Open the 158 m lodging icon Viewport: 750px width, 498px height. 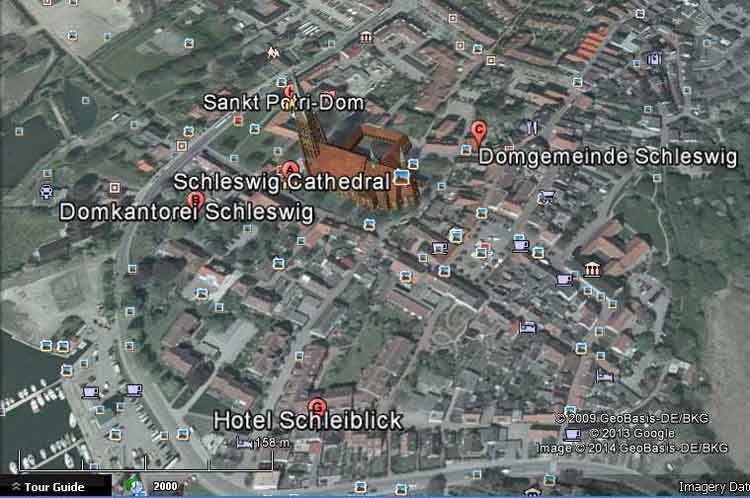[x=244, y=442]
